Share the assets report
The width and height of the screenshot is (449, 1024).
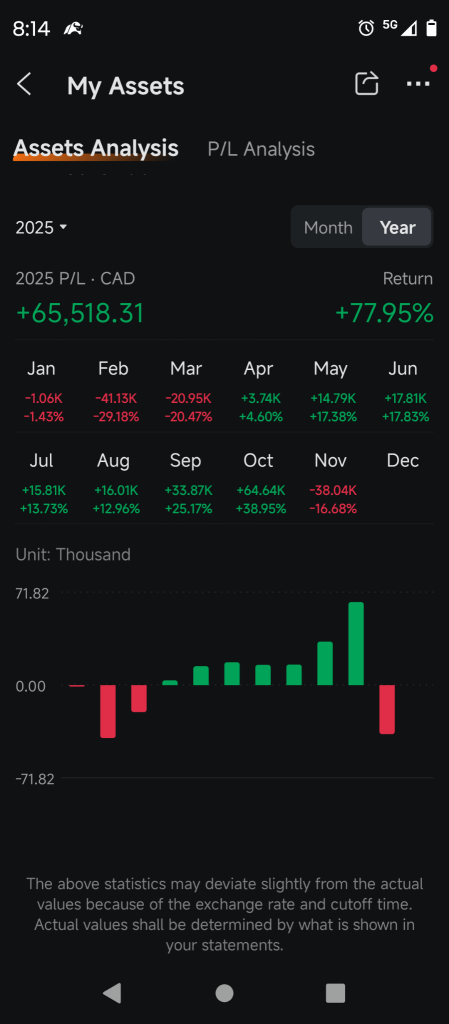click(x=367, y=84)
